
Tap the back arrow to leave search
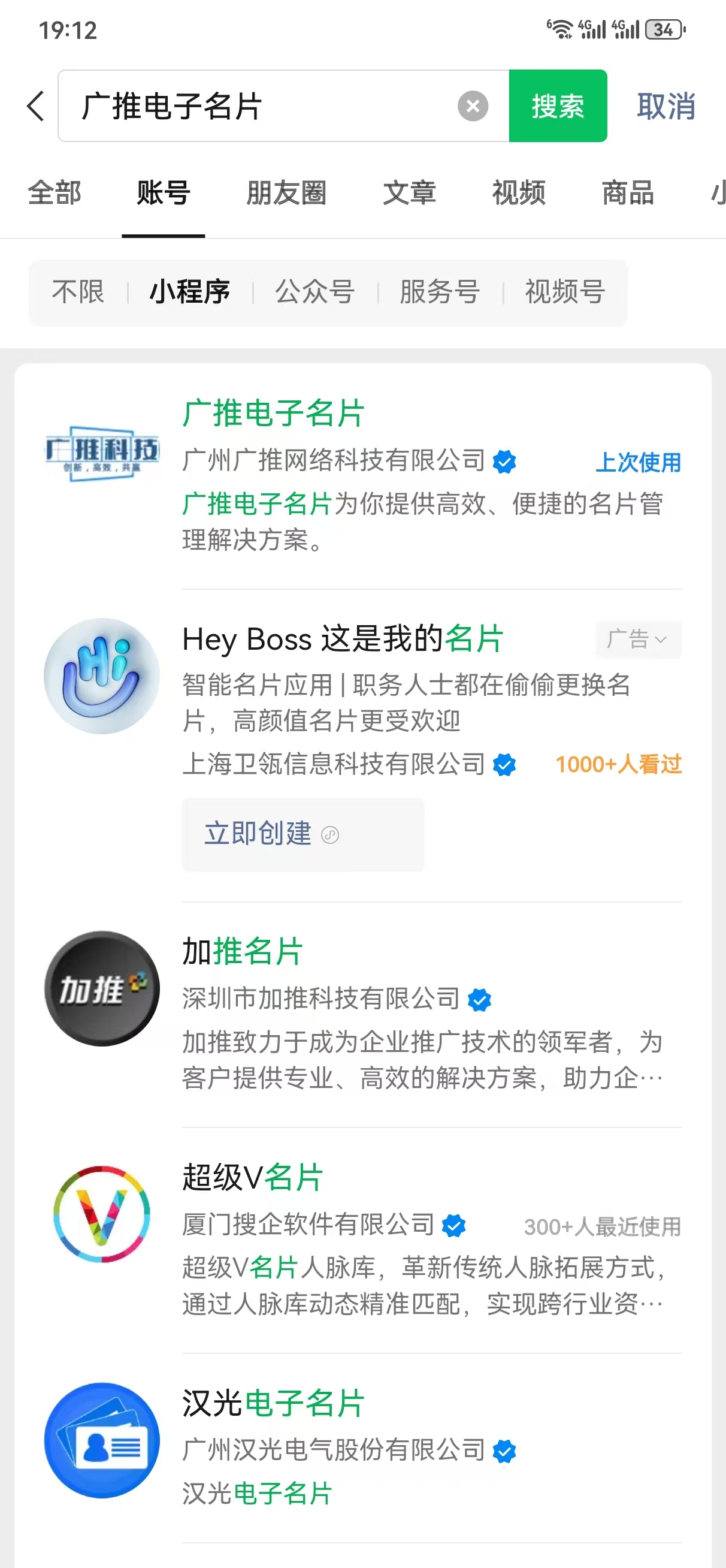pos(35,107)
